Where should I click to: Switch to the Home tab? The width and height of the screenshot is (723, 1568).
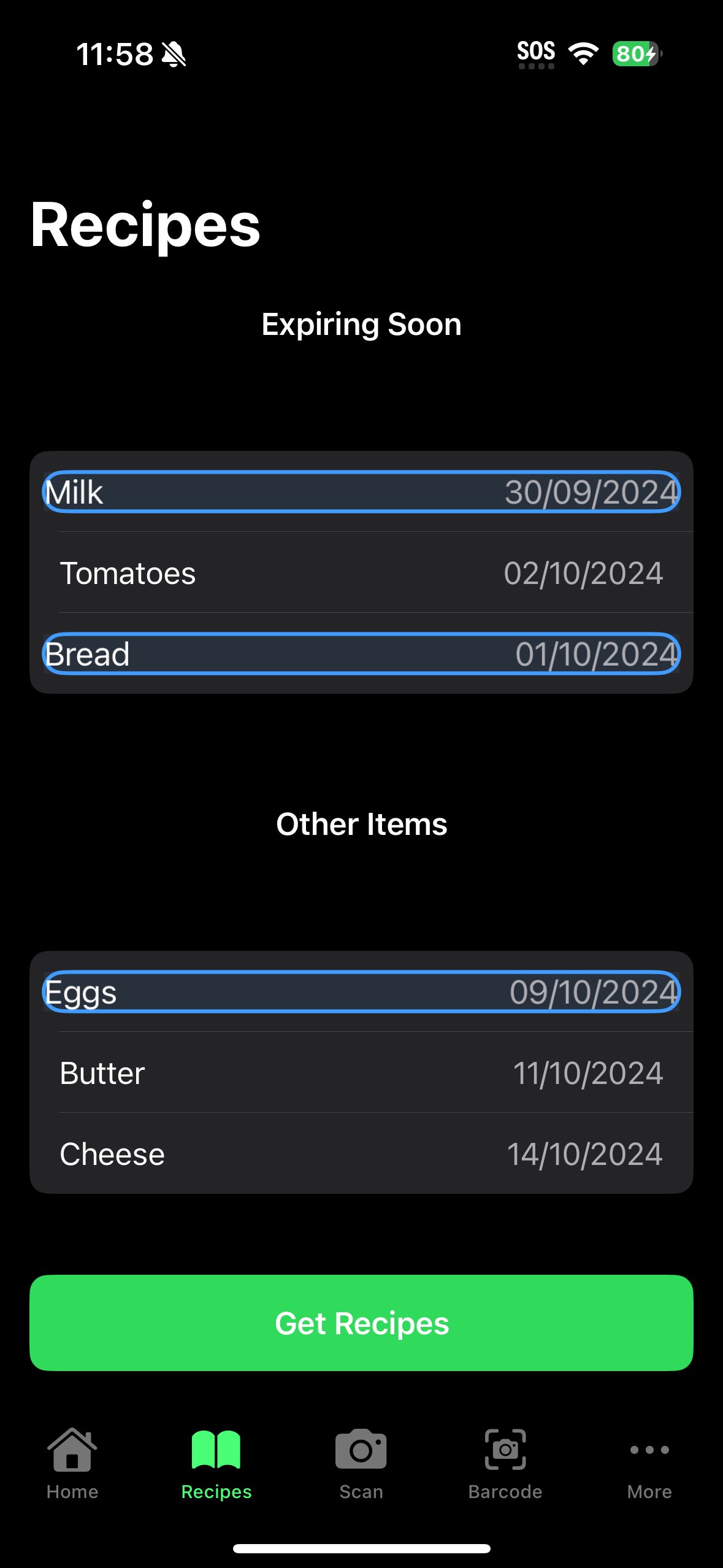click(x=72, y=1463)
